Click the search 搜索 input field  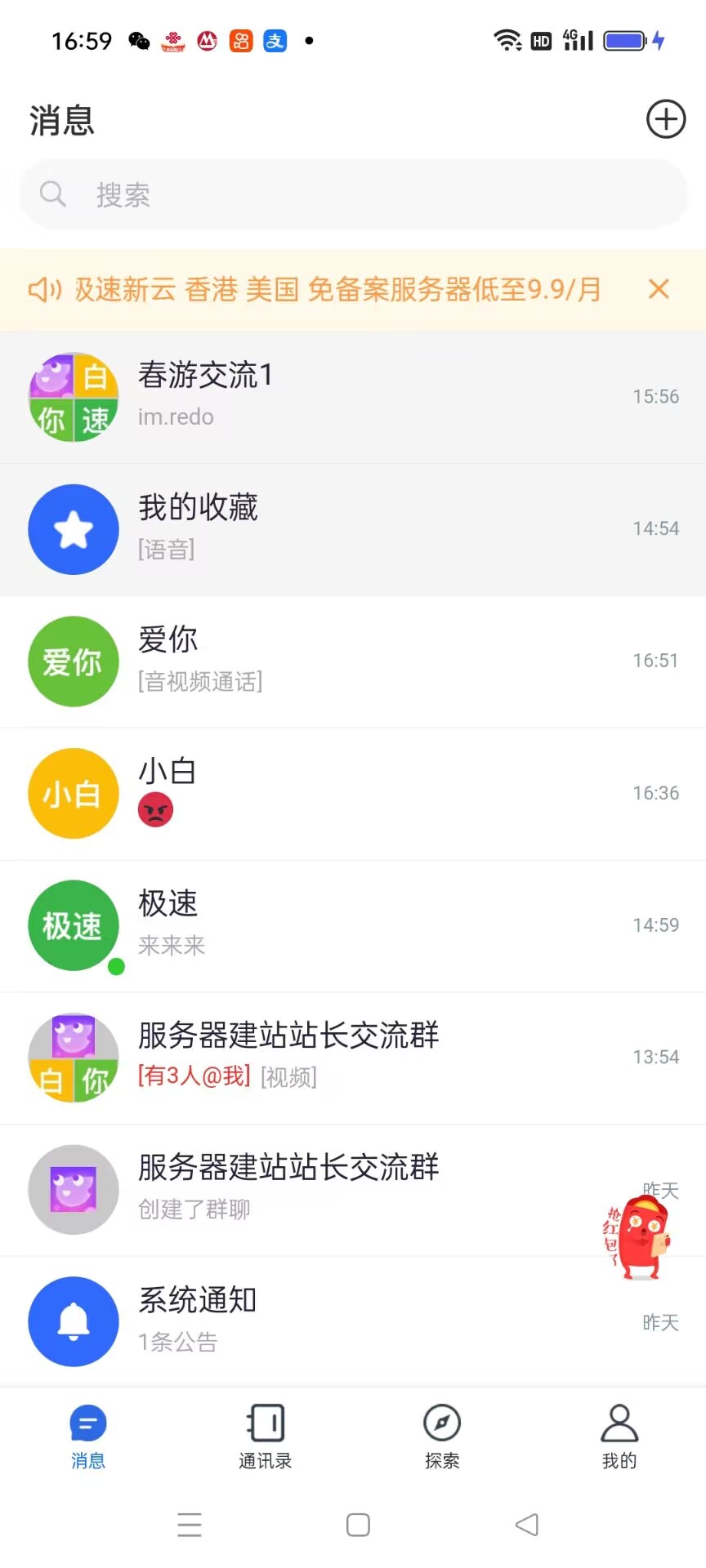pos(351,194)
